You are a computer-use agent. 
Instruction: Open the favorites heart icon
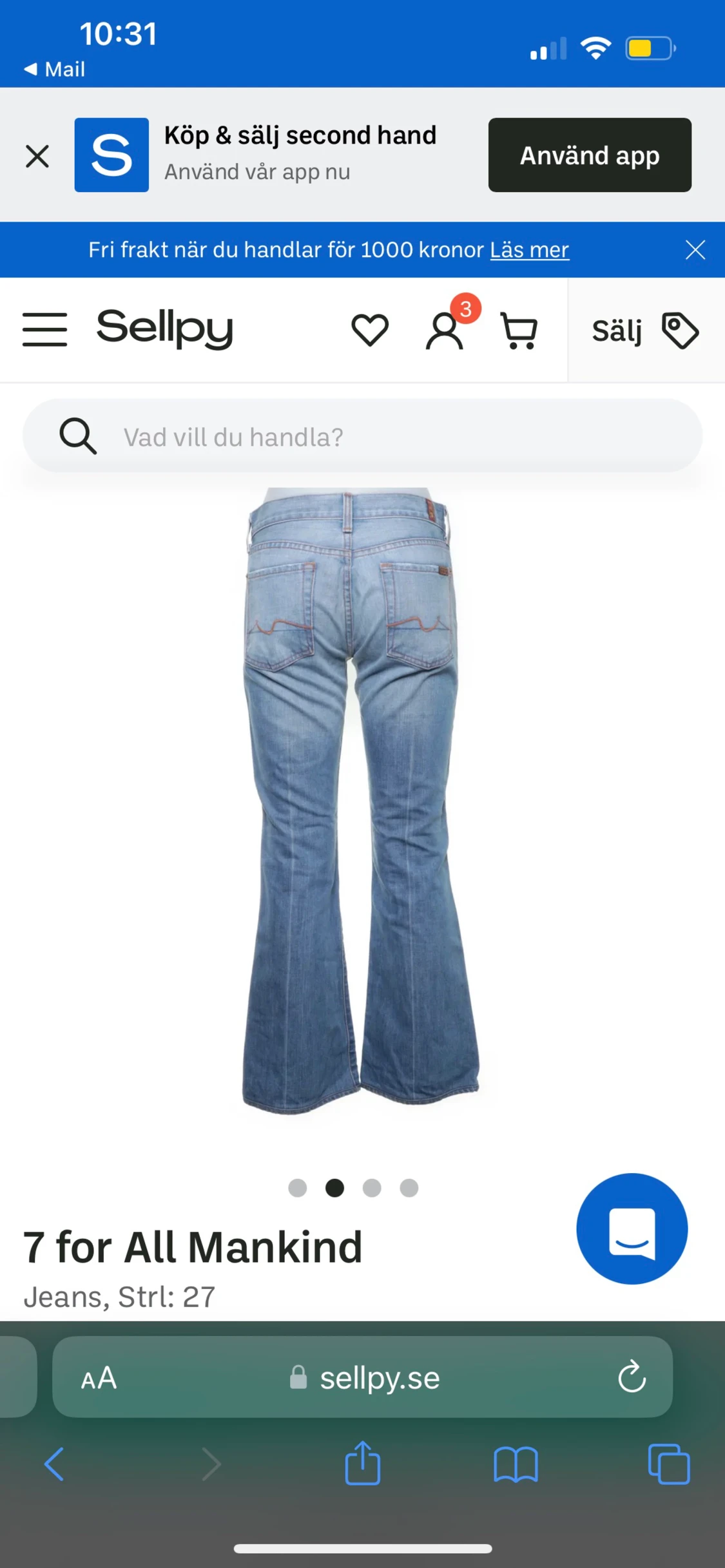pyautogui.click(x=371, y=330)
